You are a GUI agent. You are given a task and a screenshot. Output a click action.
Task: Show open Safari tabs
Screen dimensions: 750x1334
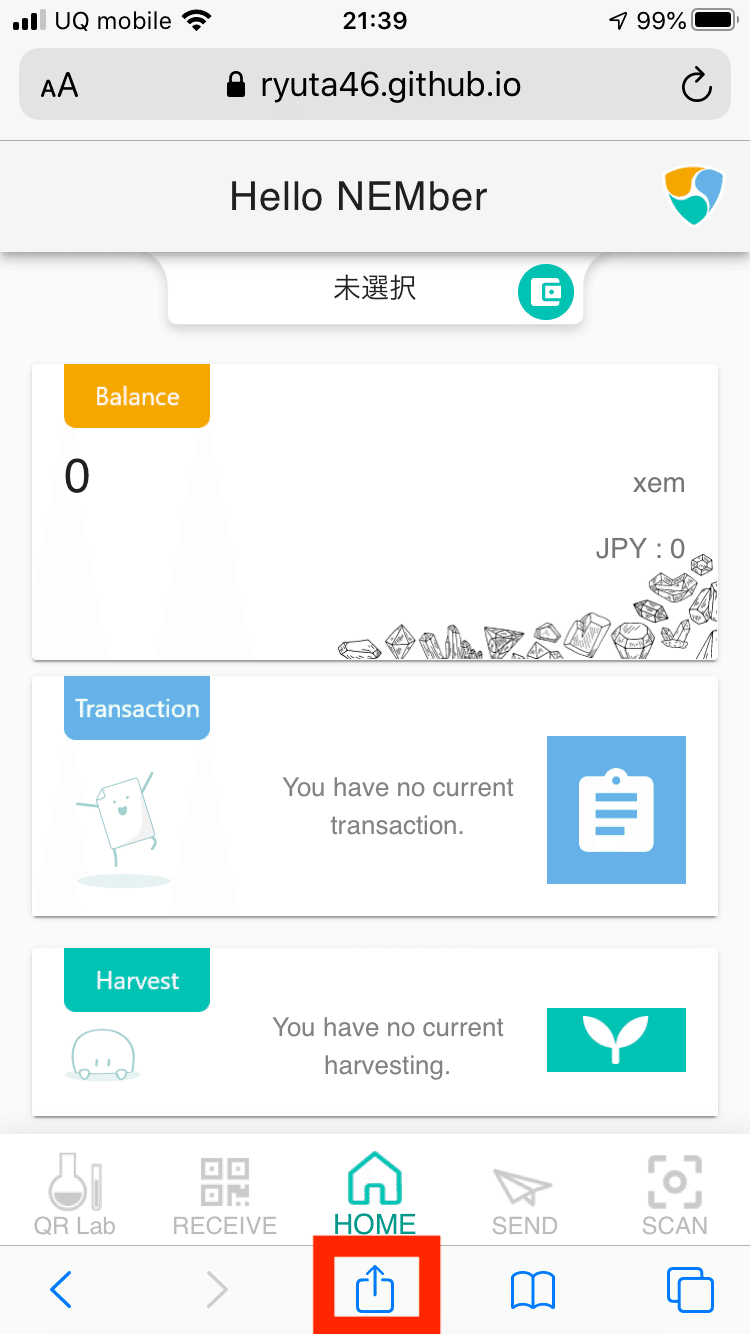coord(690,1290)
